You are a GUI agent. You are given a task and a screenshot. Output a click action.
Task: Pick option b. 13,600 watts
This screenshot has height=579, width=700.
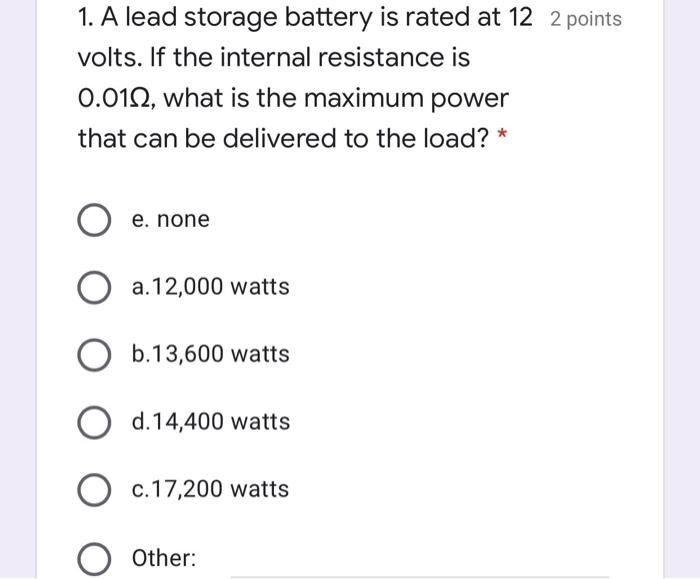(x=94, y=355)
